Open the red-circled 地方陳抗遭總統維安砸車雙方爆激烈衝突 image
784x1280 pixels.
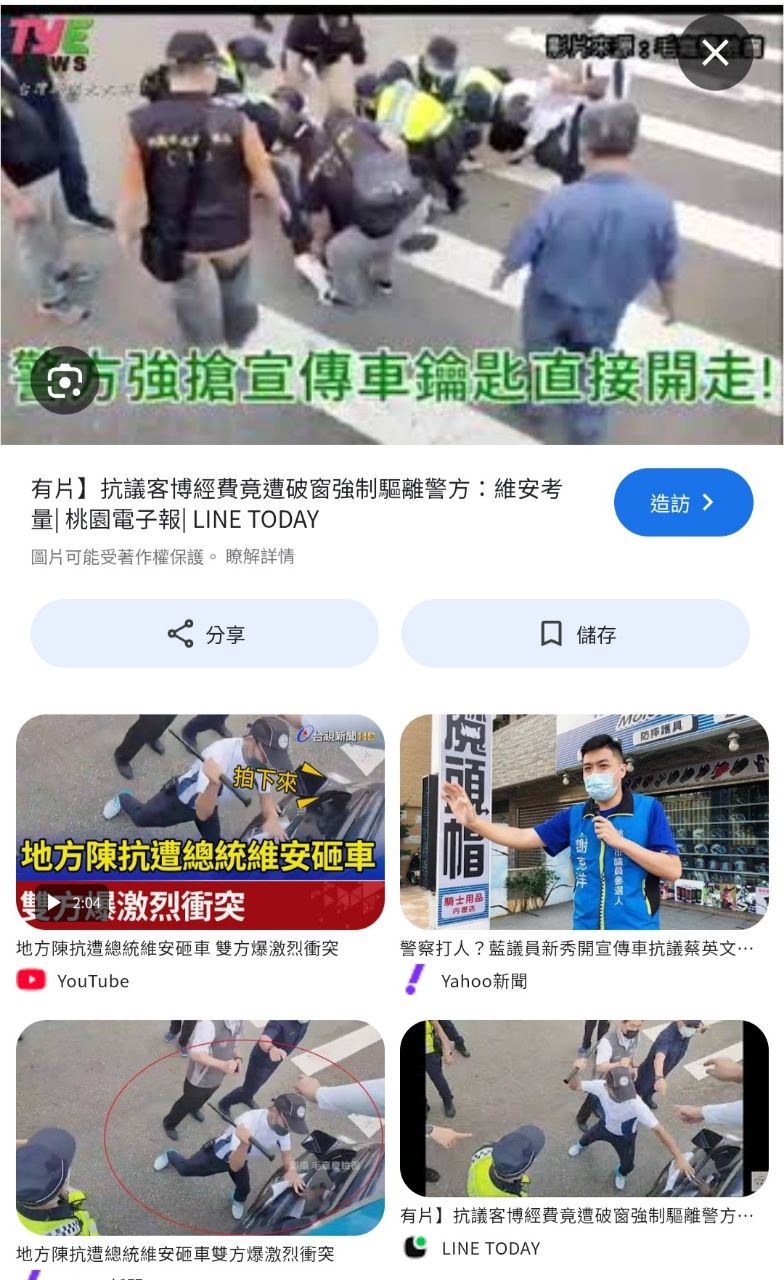click(x=200, y=1128)
